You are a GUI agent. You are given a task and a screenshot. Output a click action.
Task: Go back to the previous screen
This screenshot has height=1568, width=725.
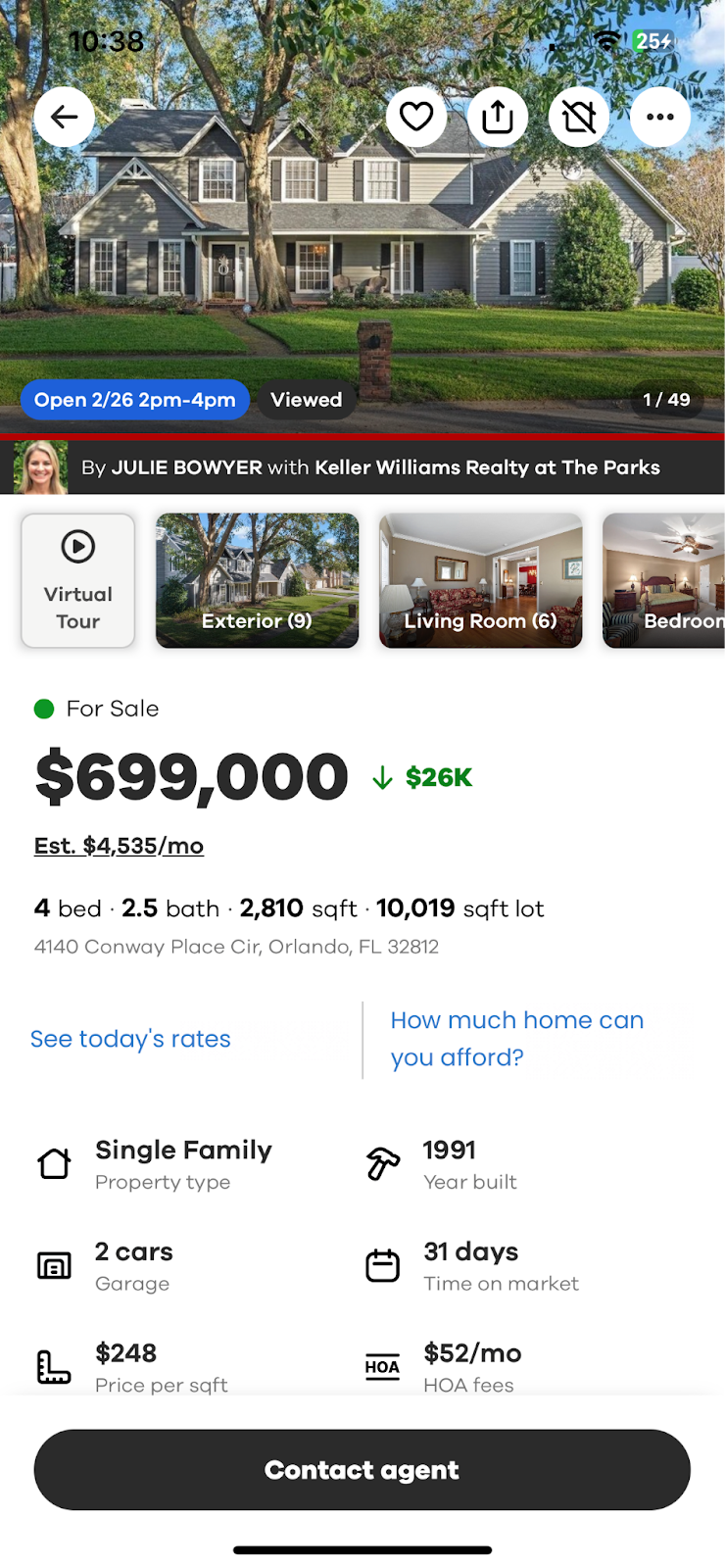pyautogui.click(x=65, y=118)
